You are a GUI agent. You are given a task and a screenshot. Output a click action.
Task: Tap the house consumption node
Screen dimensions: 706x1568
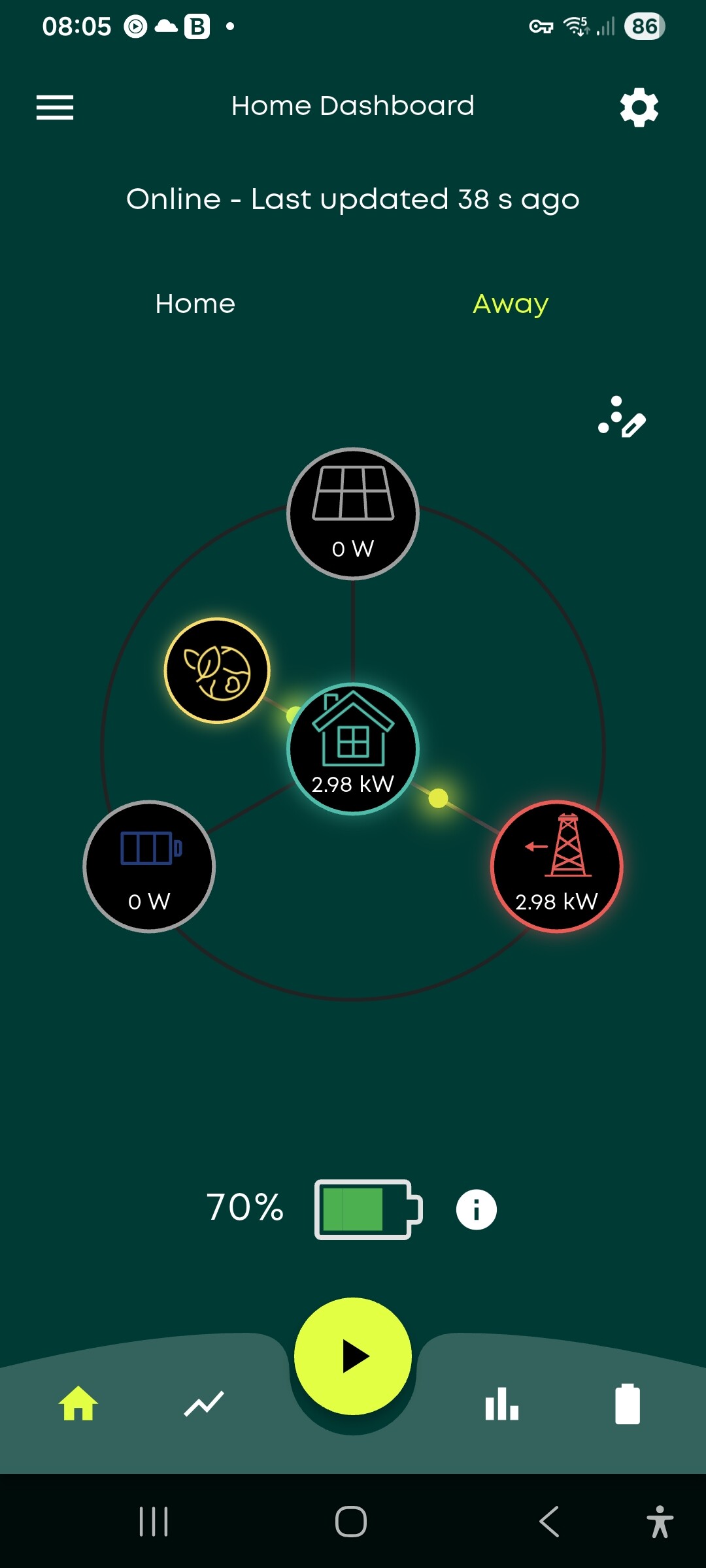coord(353,749)
